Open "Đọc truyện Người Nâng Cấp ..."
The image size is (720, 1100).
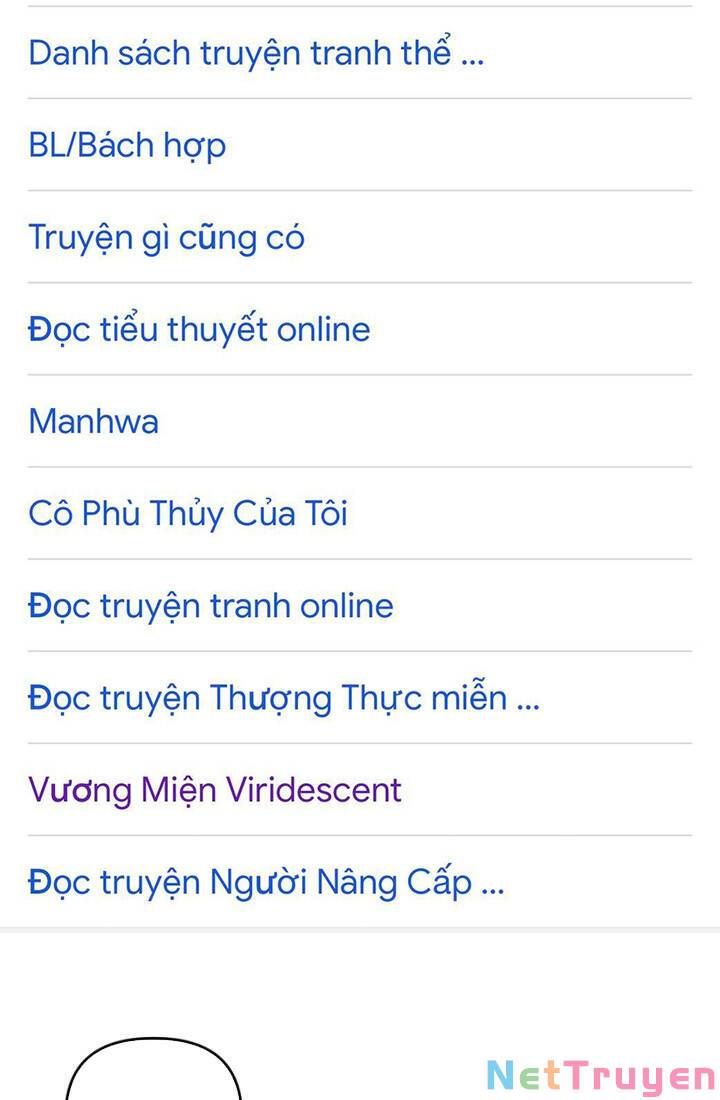pyautogui.click(x=265, y=881)
